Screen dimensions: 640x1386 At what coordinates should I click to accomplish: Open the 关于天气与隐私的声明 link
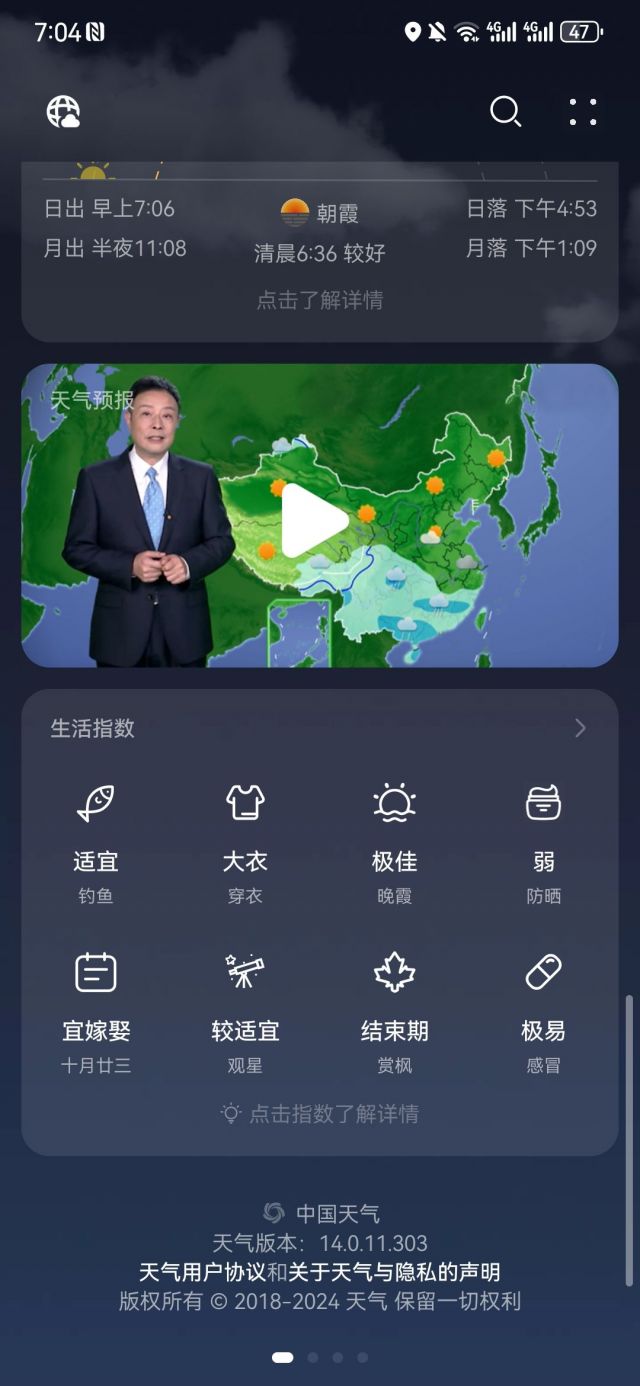point(394,1272)
